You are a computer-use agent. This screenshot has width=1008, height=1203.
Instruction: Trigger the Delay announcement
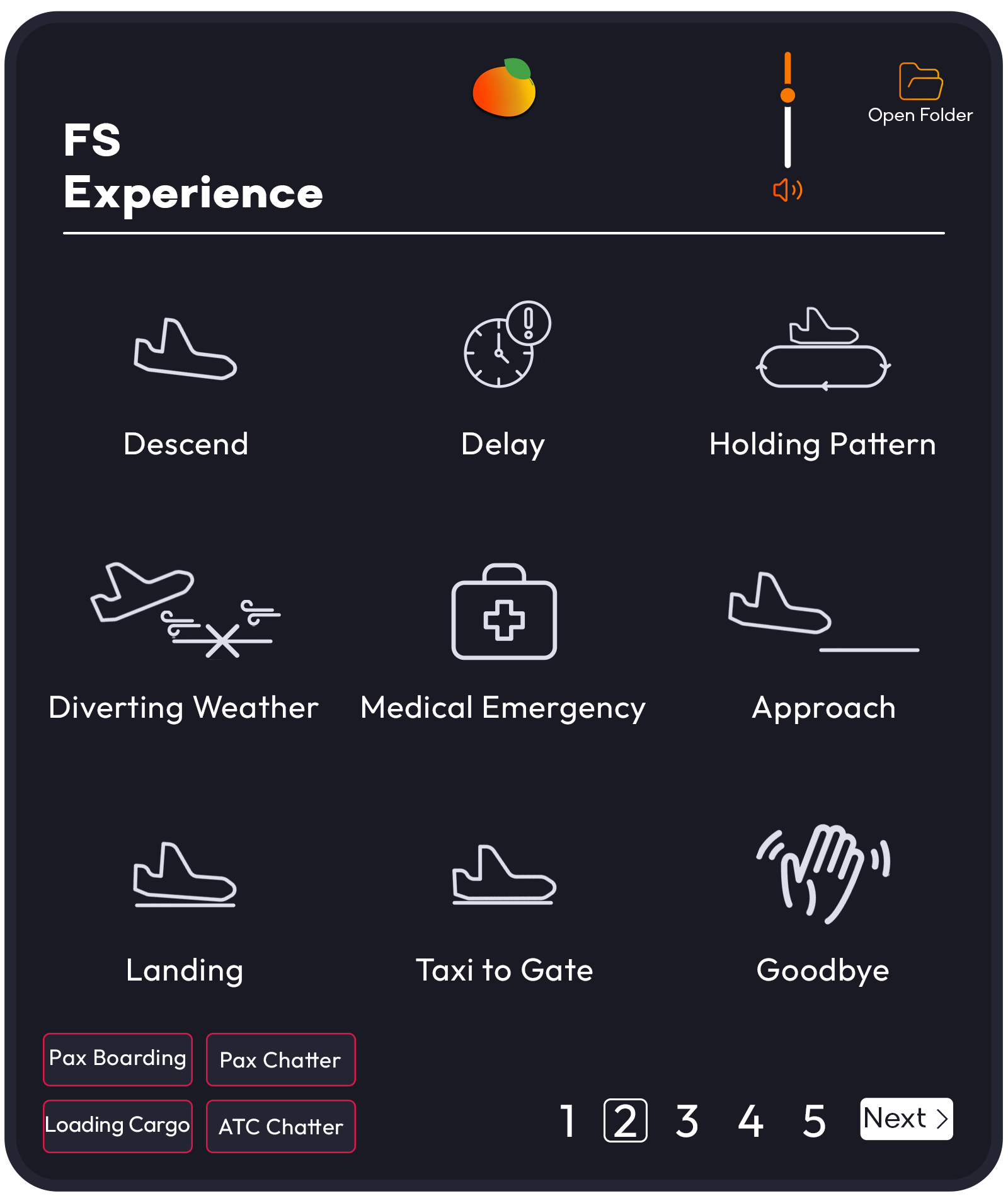(x=503, y=384)
